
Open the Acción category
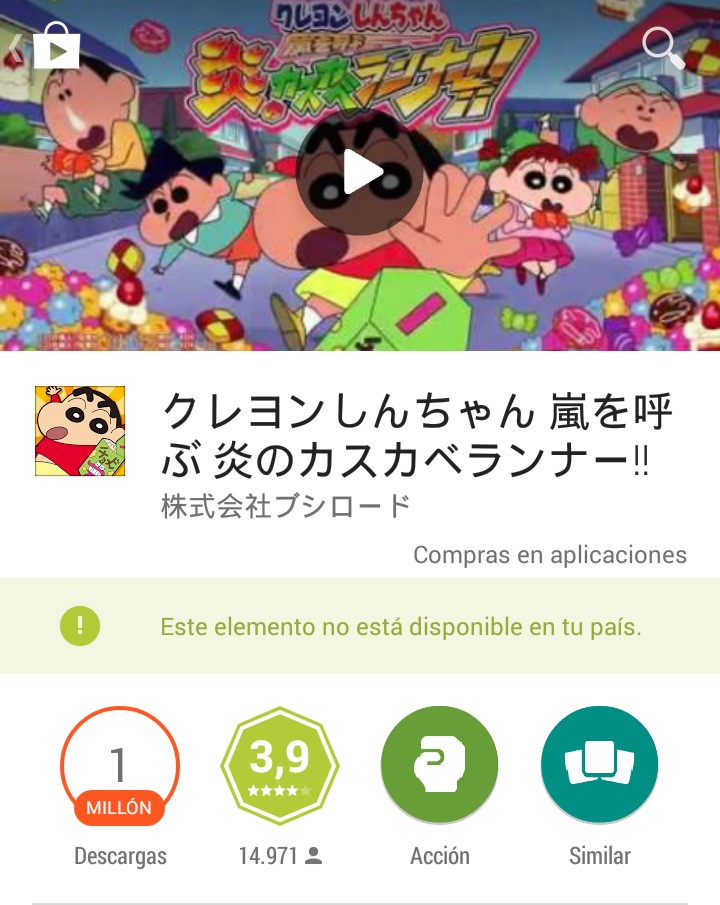pyautogui.click(x=439, y=766)
